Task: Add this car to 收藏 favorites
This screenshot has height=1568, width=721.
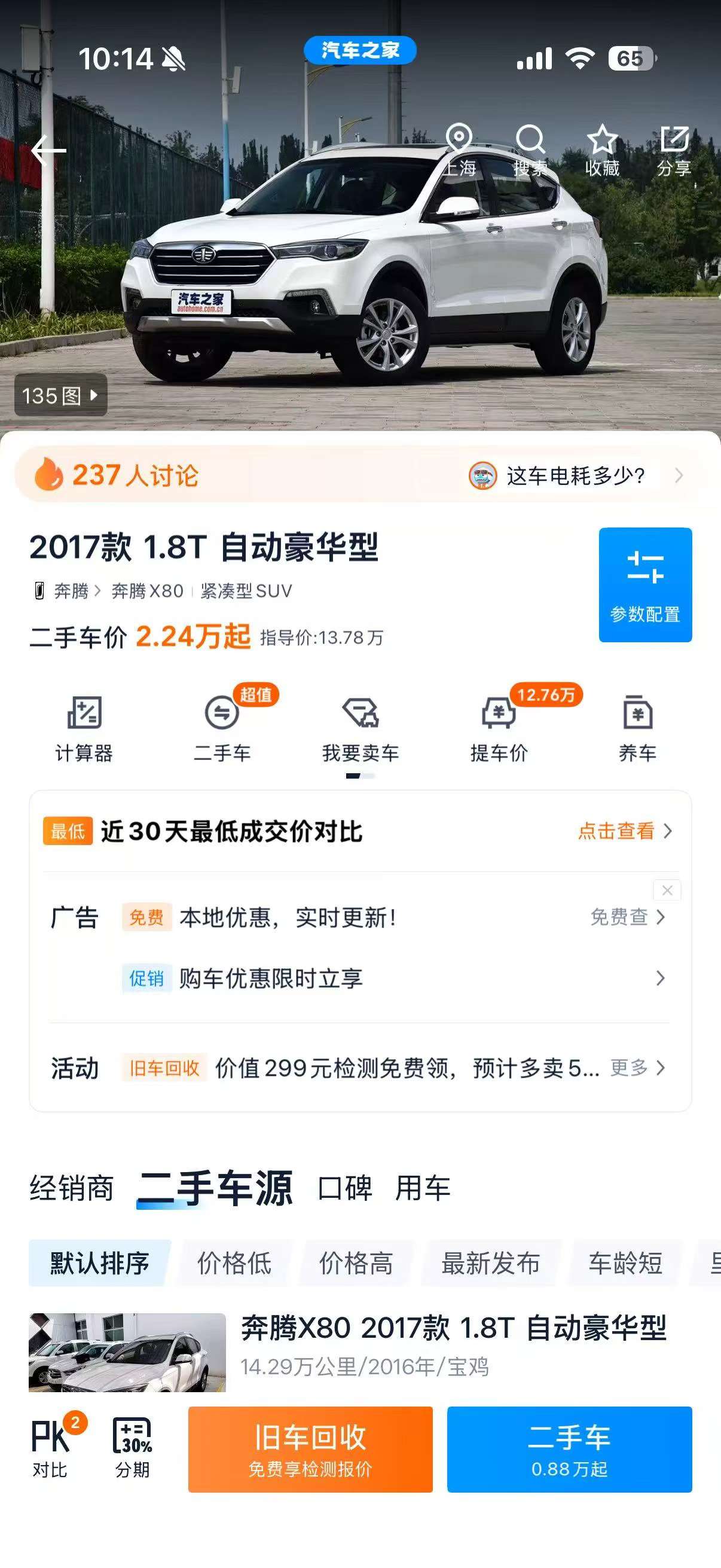Action: click(603, 150)
